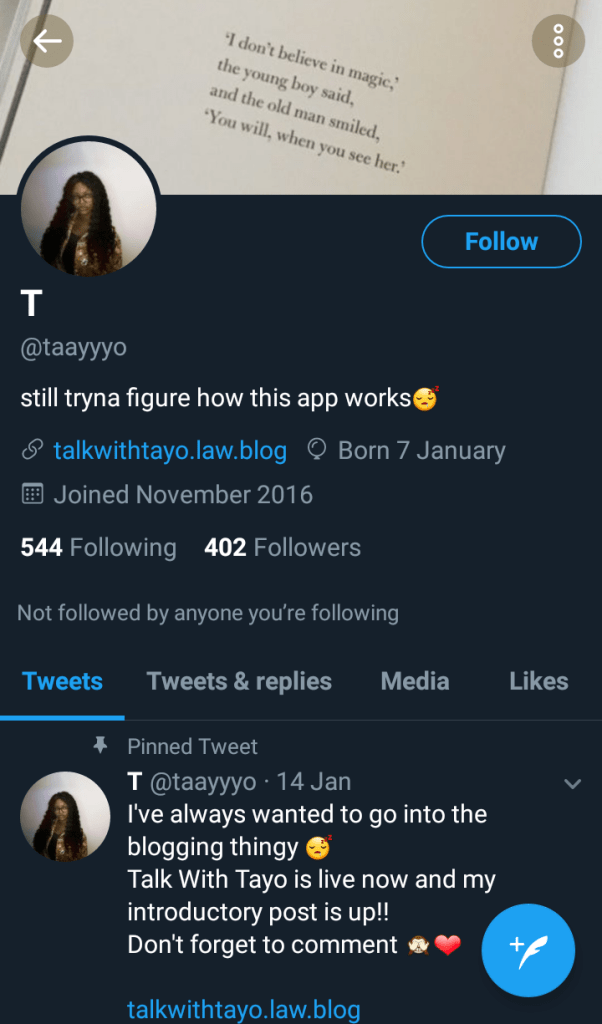Open talkwithtayo.law.blog link in bio
602x1024 pixels.
(x=169, y=451)
